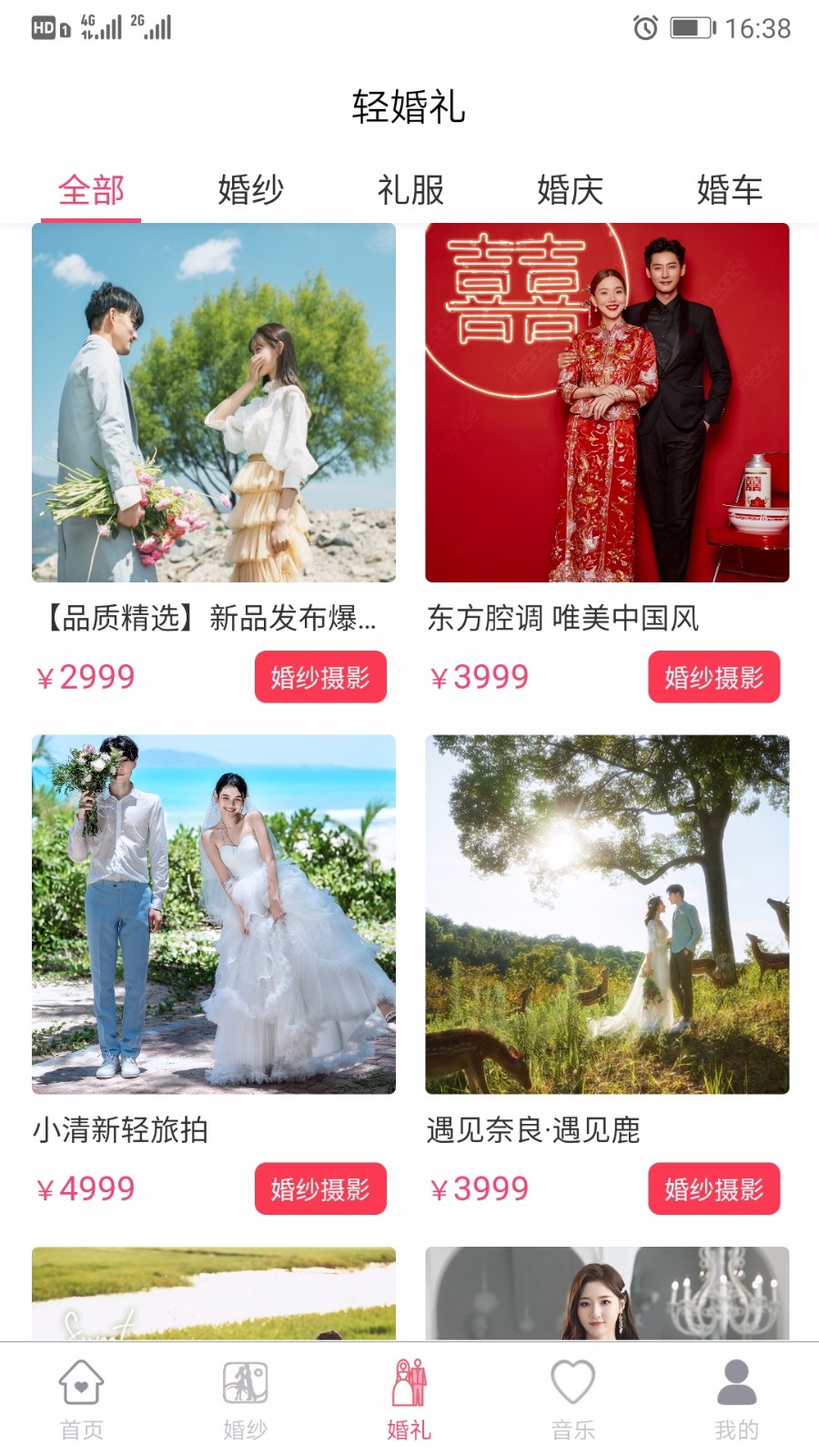Switch to the 婚纱 category tab
This screenshot has width=819, height=1456.
[x=250, y=191]
